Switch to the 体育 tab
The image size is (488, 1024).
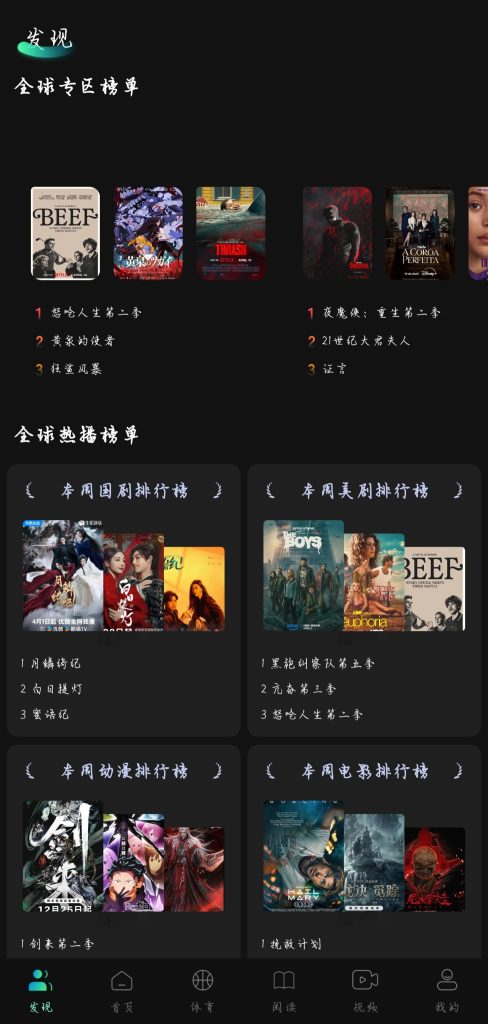(x=203, y=990)
